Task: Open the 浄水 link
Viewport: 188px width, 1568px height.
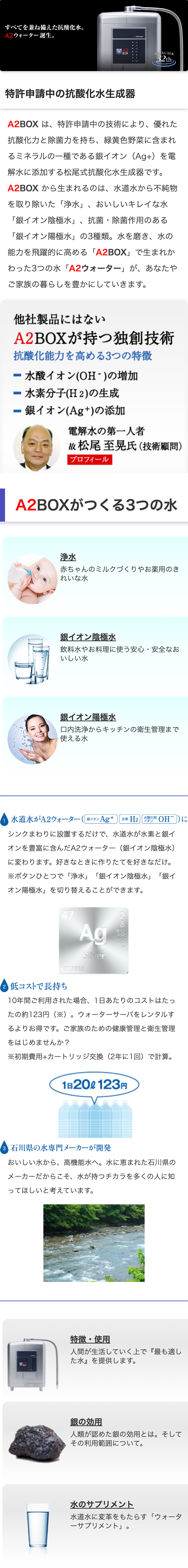Action: pyautogui.click(x=68, y=557)
